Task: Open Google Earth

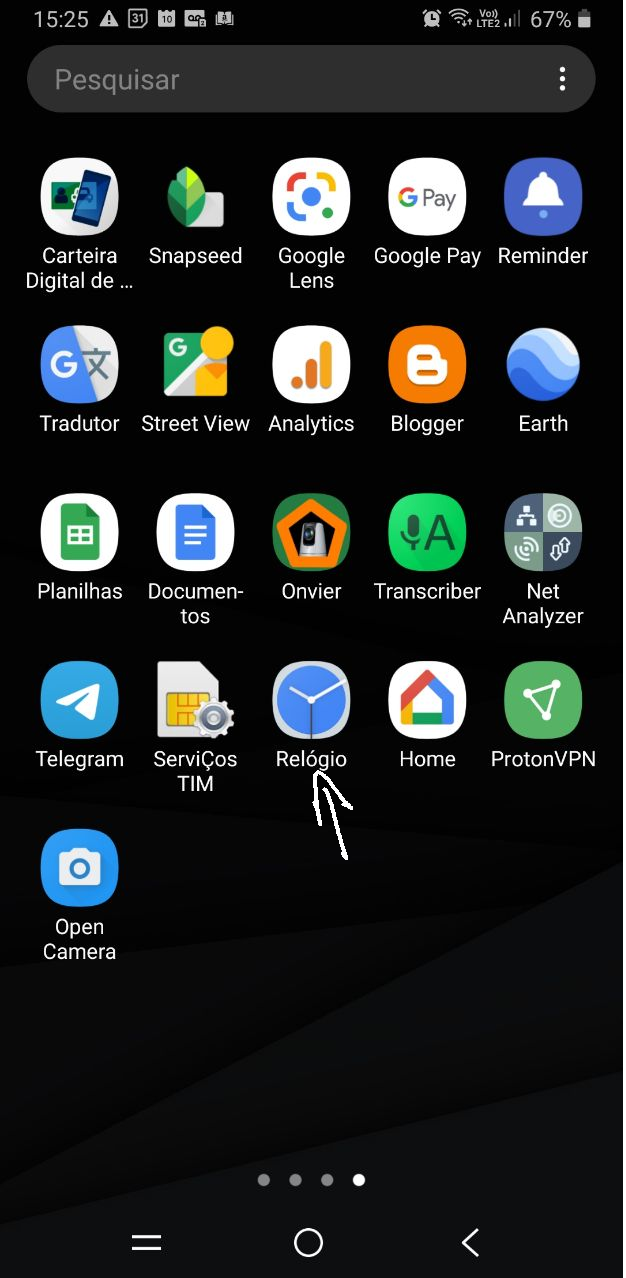Action: 543,365
